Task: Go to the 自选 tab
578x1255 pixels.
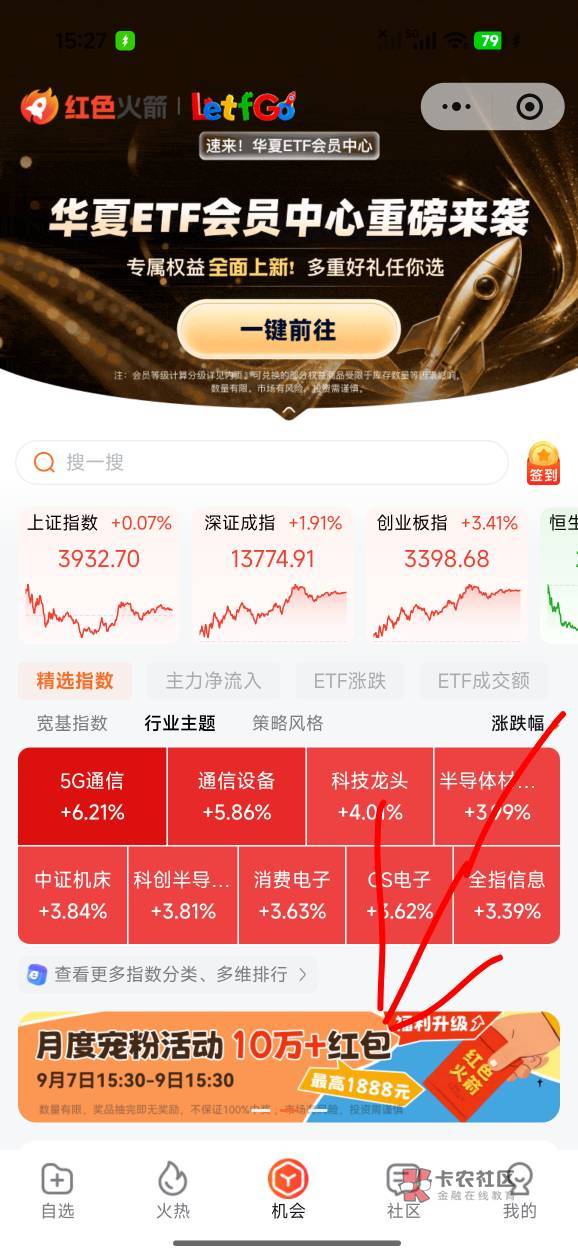Action: 57,1191
